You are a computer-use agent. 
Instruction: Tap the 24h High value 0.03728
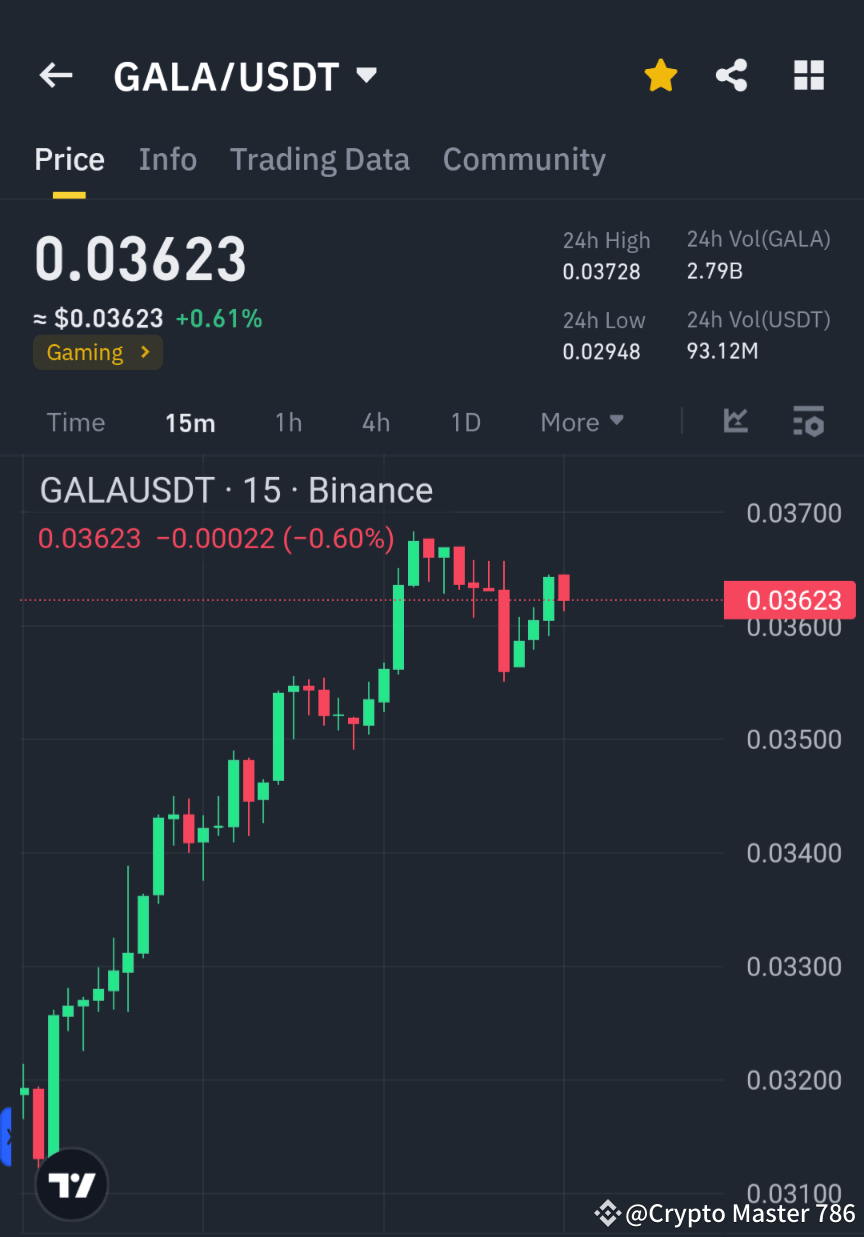[602, 270]
